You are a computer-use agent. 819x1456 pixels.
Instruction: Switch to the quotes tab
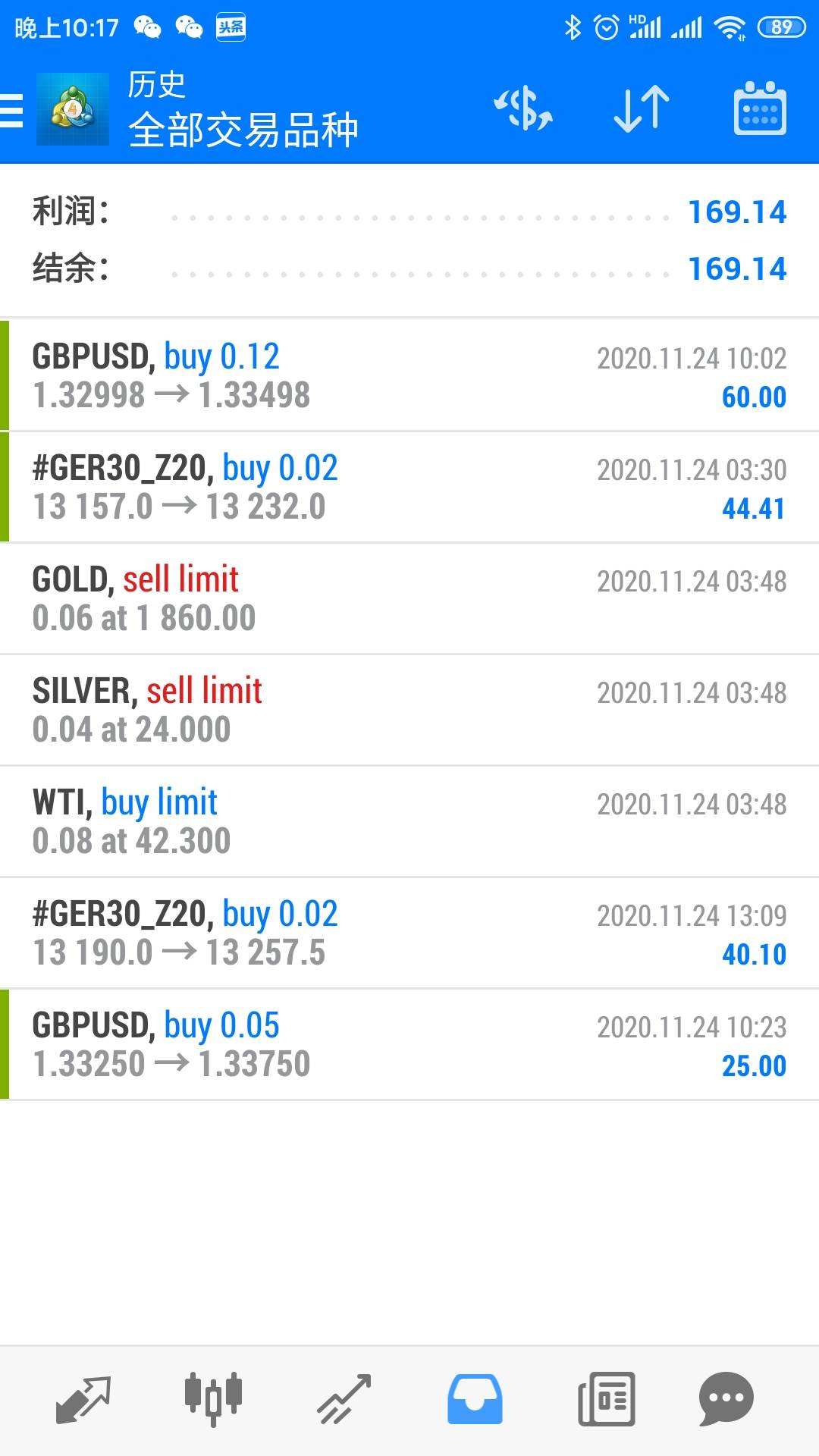pyautogui.click(x=83, y=1398)
